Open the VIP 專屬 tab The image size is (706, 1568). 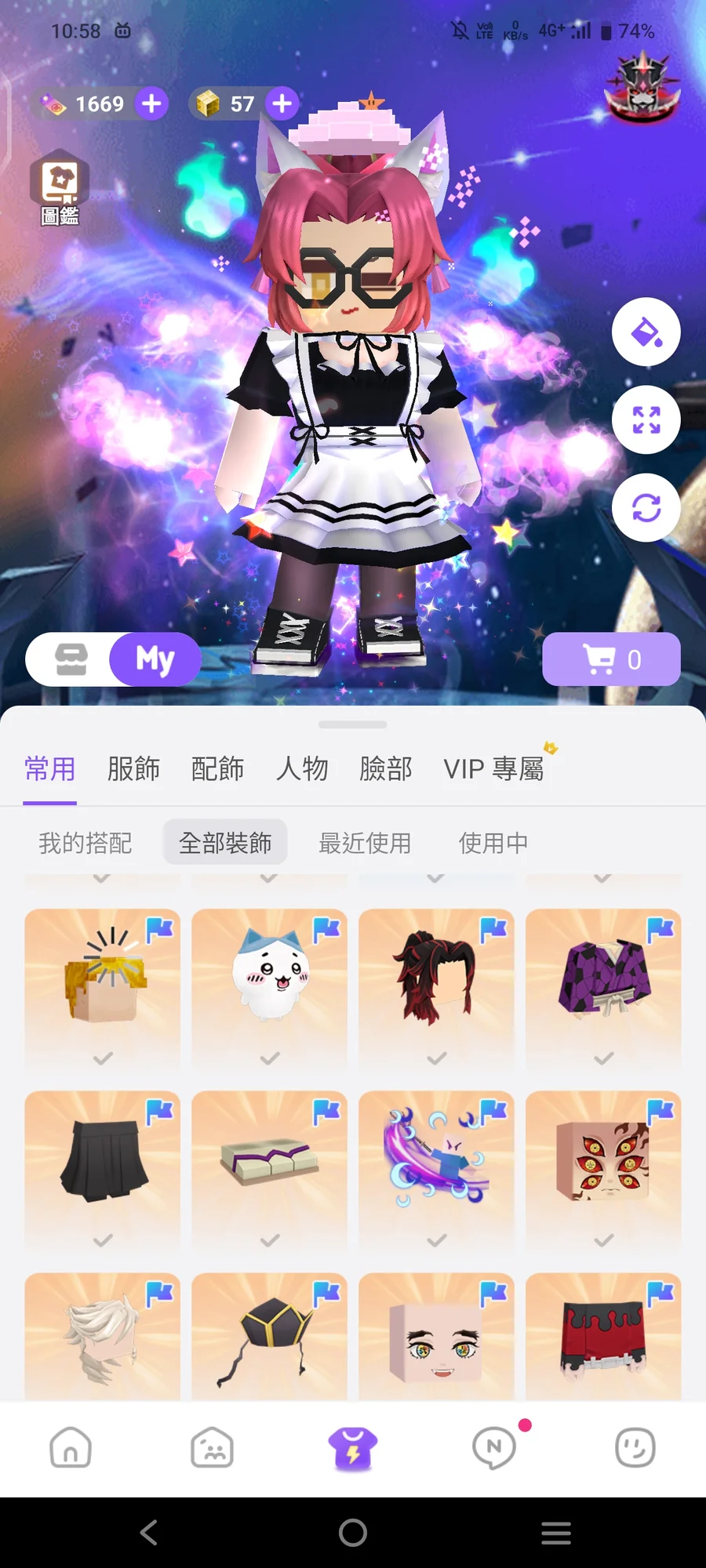(x=493, y=769)
